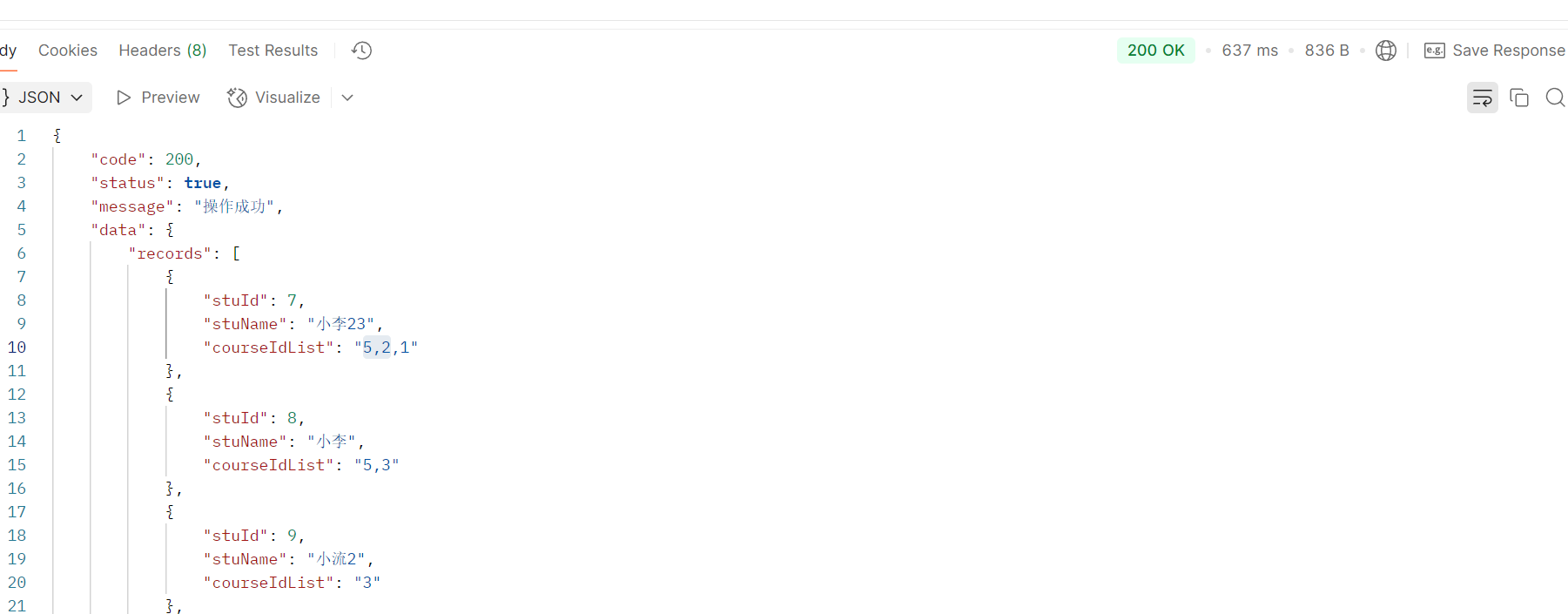Open the Headers (8) tab
The image size is (1568, 614).
(x=162, y=51)
